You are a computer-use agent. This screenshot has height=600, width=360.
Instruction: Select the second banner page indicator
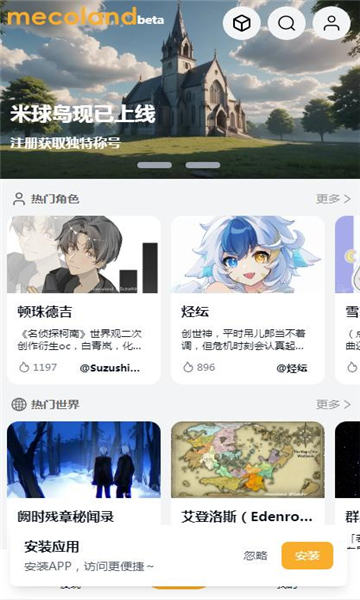(x=203, y=165)
